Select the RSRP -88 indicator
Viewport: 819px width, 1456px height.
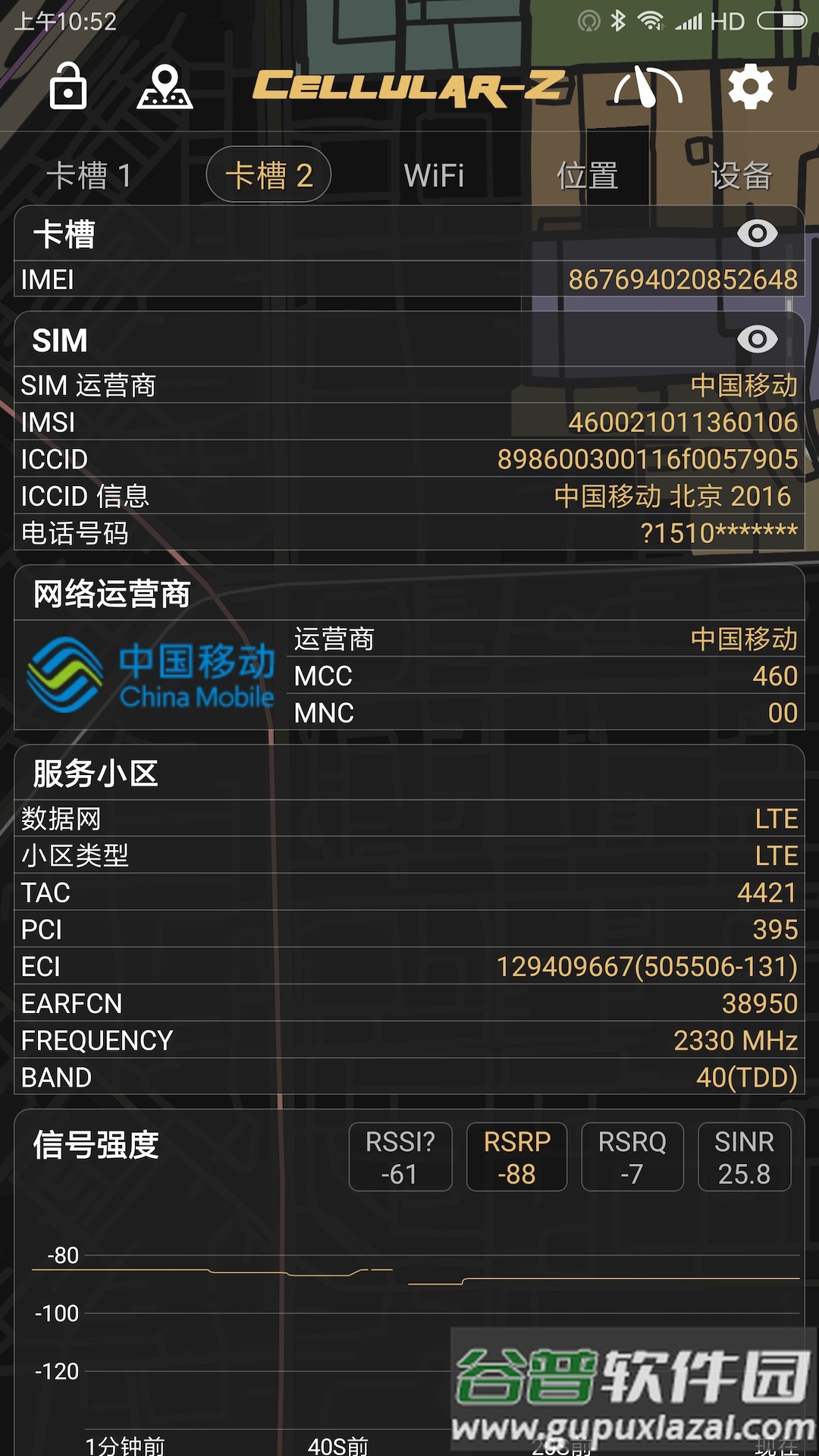point(516,1156)
